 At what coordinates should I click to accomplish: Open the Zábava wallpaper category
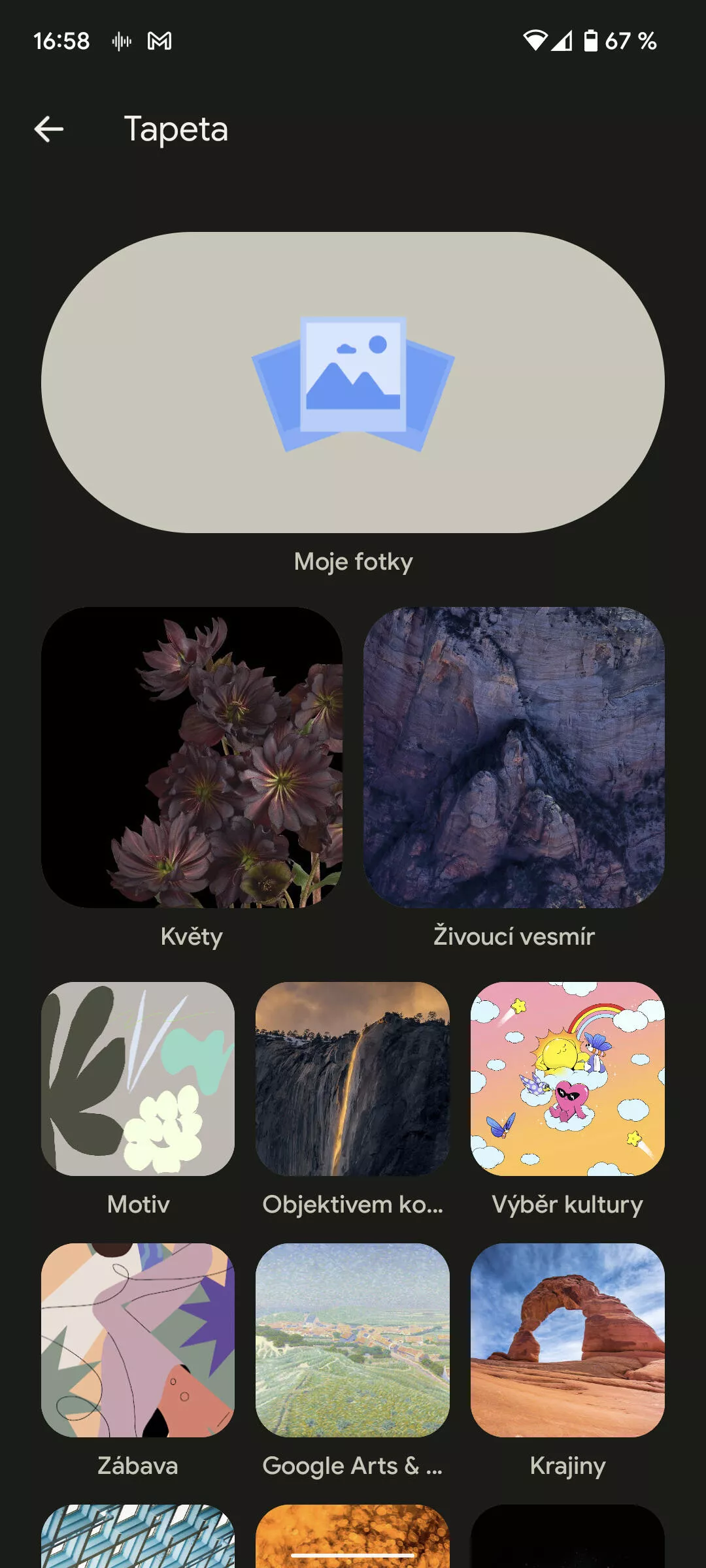pyautogui.click(x=138, y=1340)
